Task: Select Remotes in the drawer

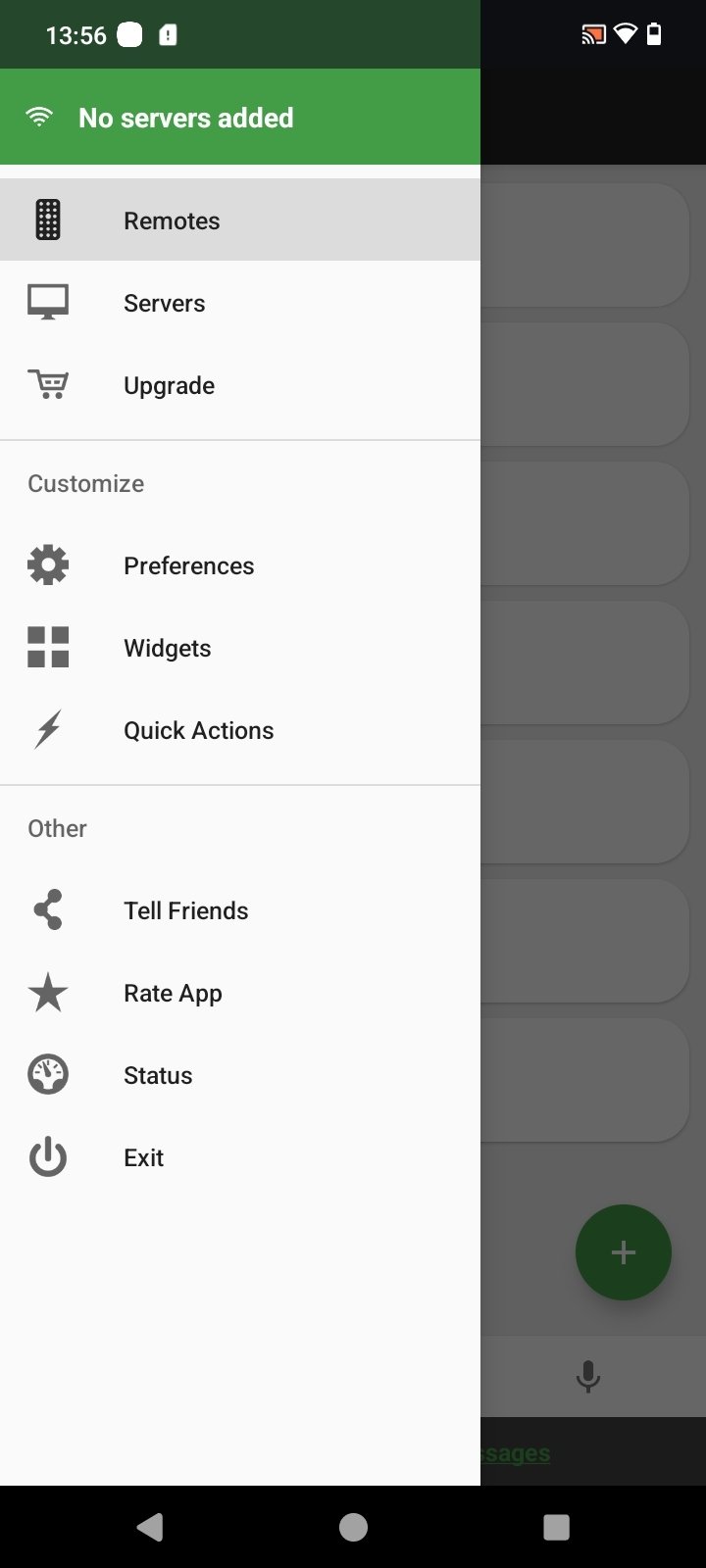Action: [240, 220]
